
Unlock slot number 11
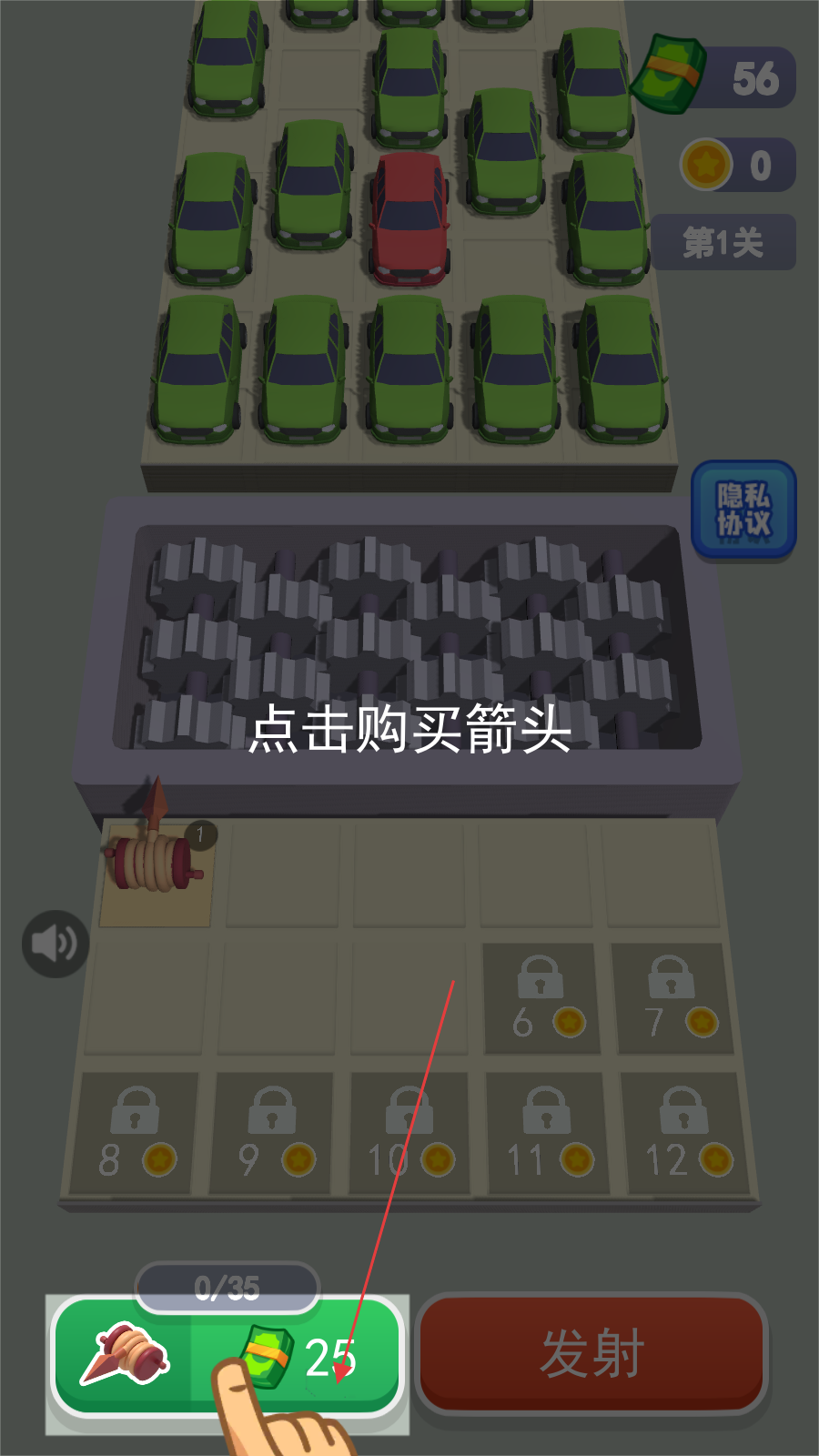click(x=548, y=1133)
